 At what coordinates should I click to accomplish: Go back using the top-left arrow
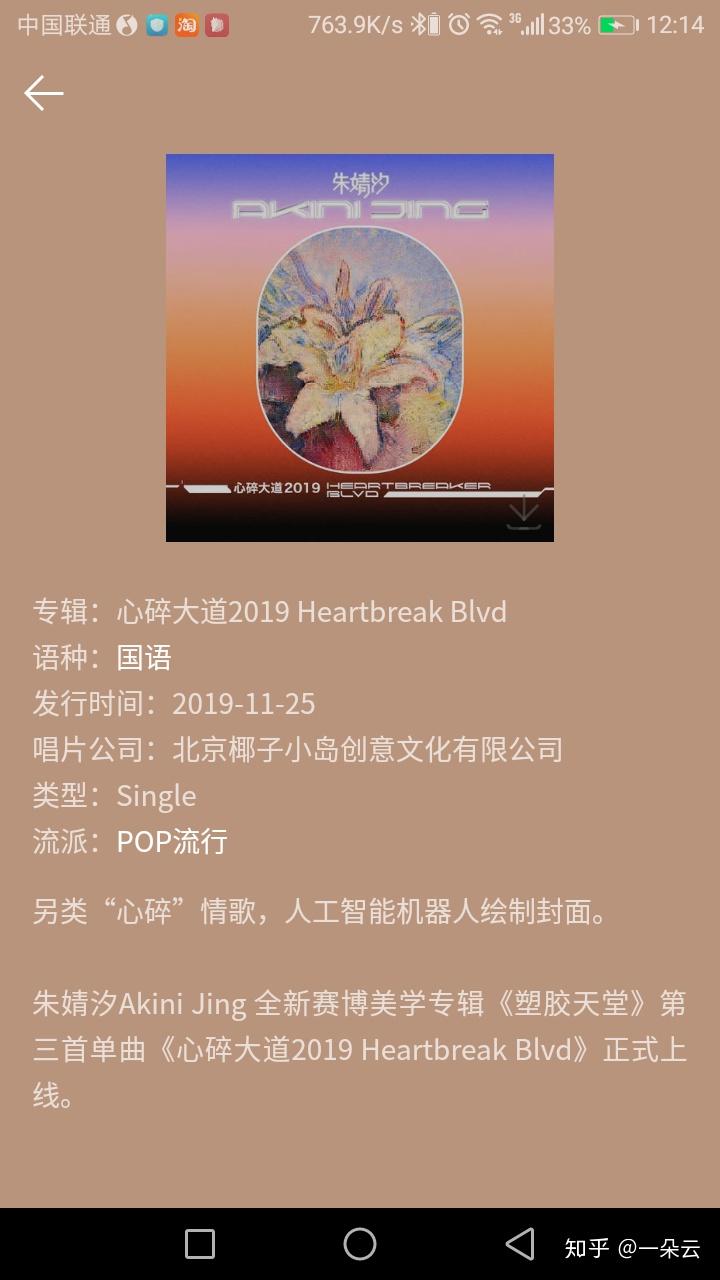(x=44, y=93)
